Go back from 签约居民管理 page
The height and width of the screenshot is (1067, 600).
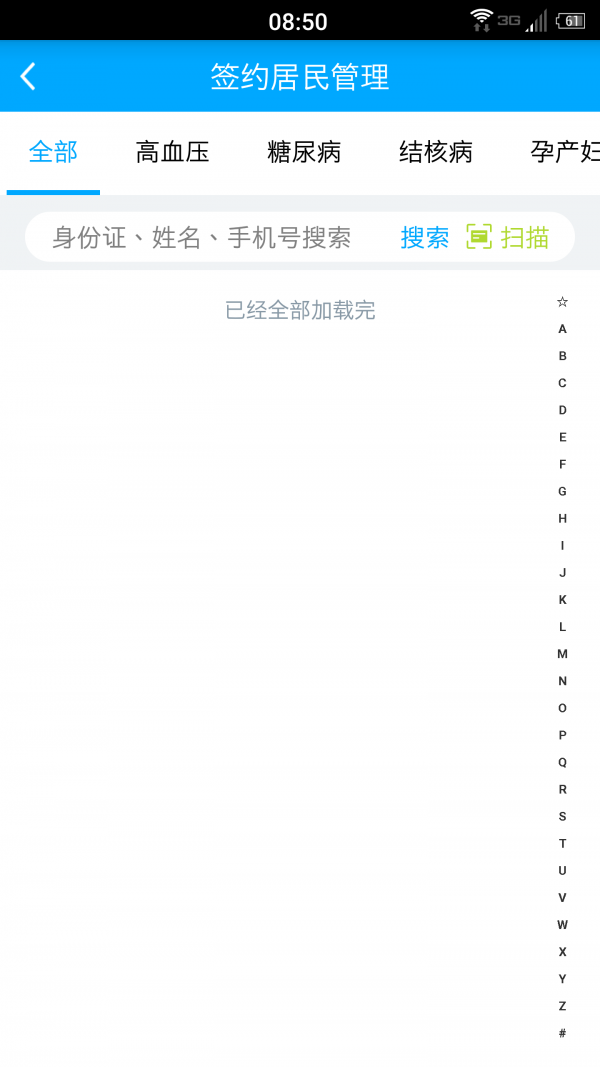tap(28, 77)
